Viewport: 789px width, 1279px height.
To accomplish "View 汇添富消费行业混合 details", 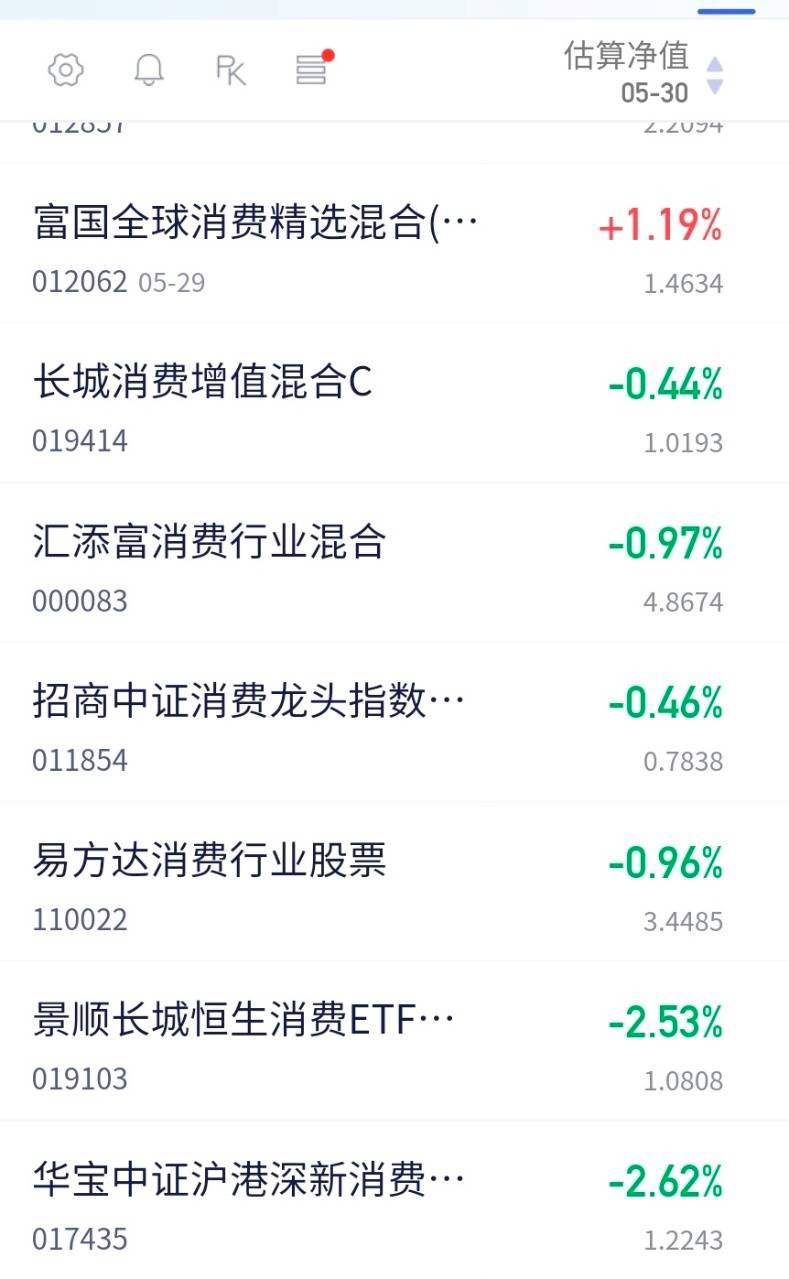I will [x=394, y=563].
